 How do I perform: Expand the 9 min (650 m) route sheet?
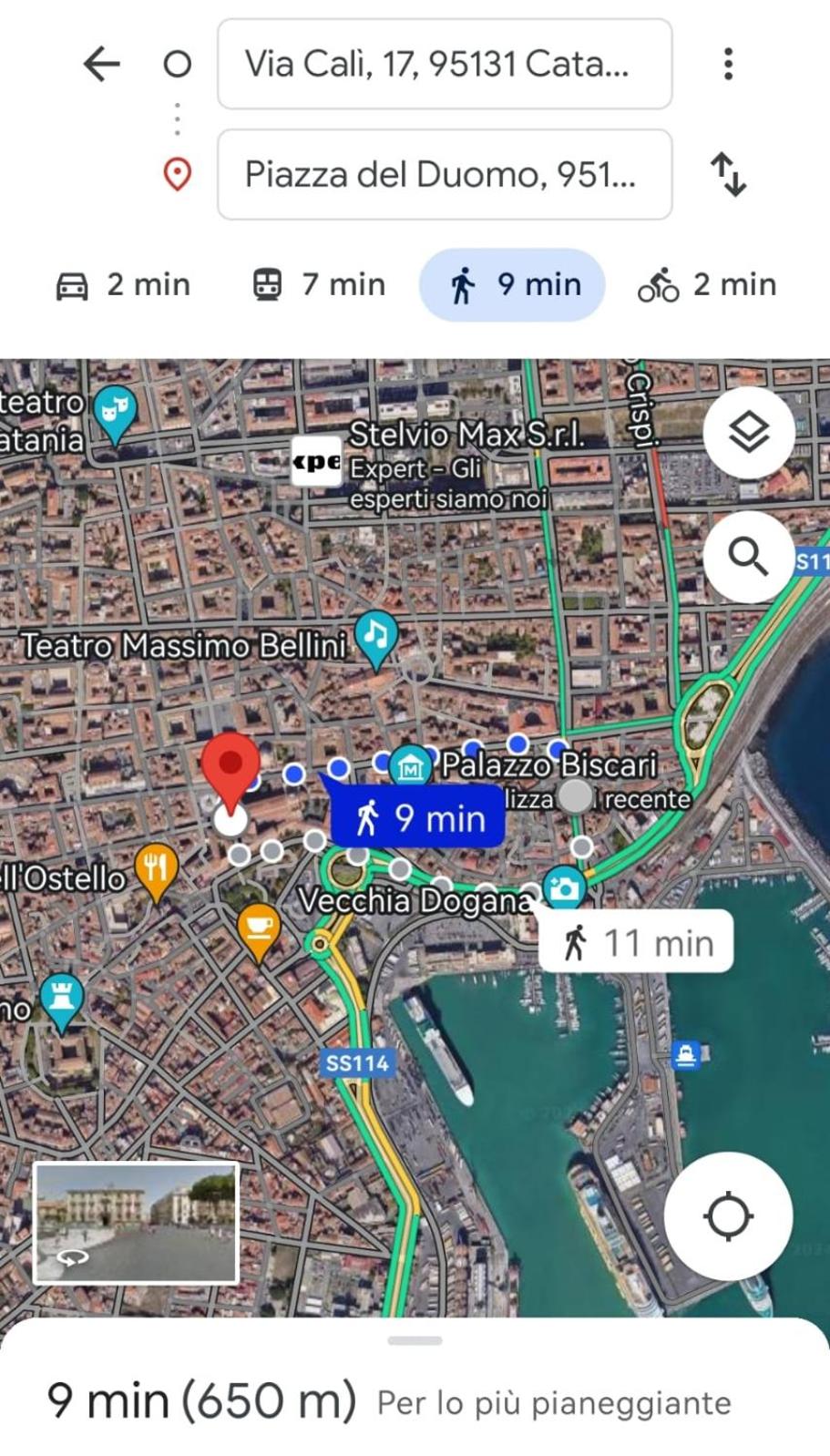415,1387
